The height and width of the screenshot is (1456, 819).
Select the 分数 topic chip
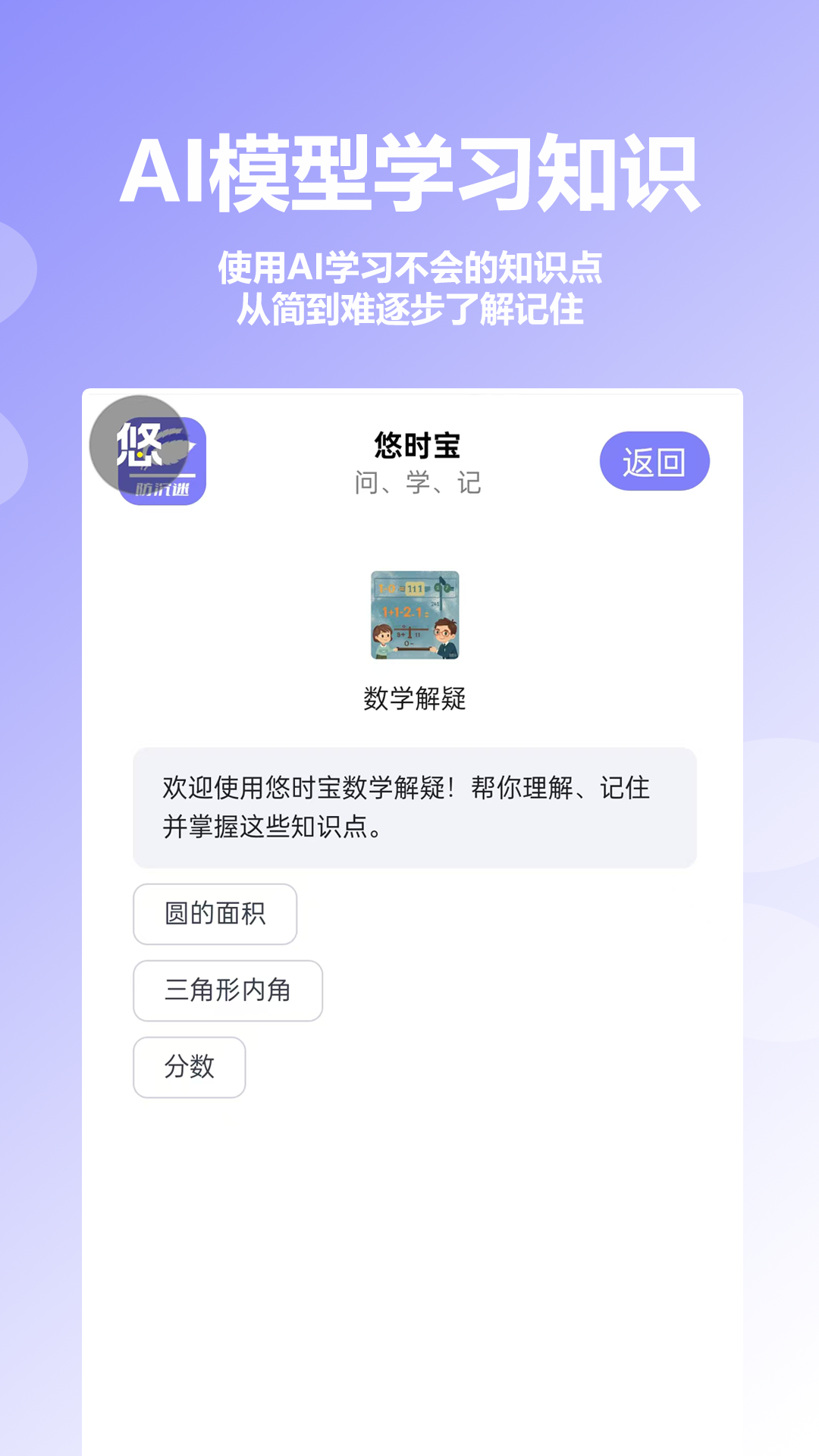[x=188, y=1068]
